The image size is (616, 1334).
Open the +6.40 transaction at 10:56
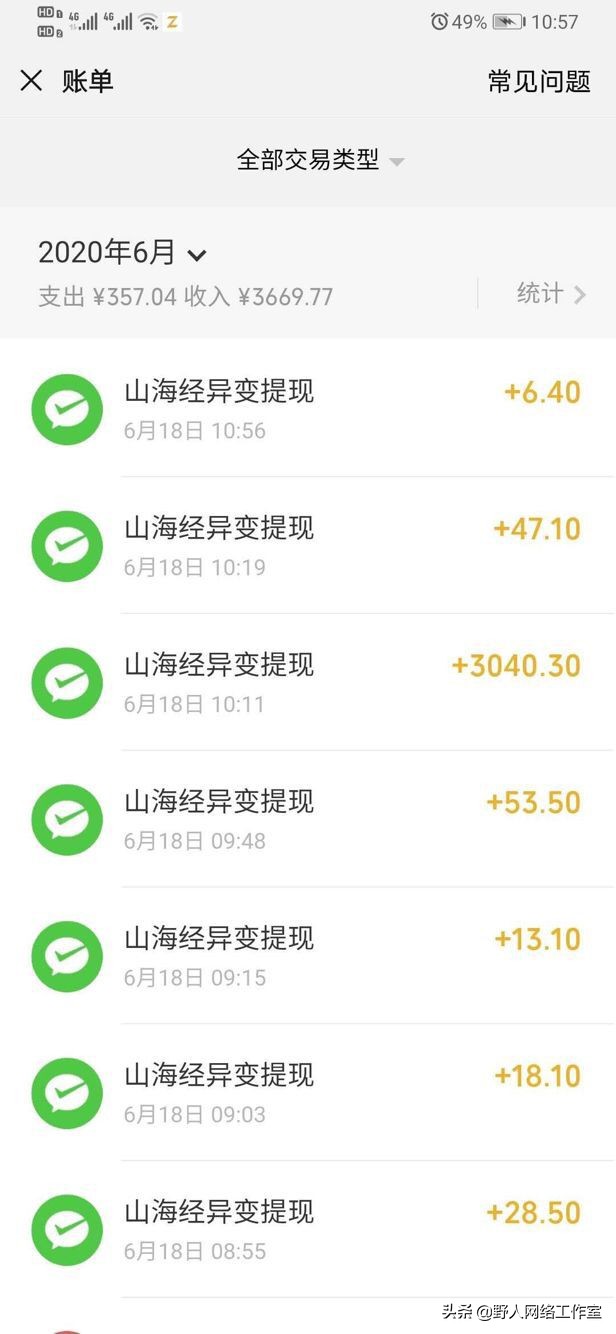[x=308, y=408]
